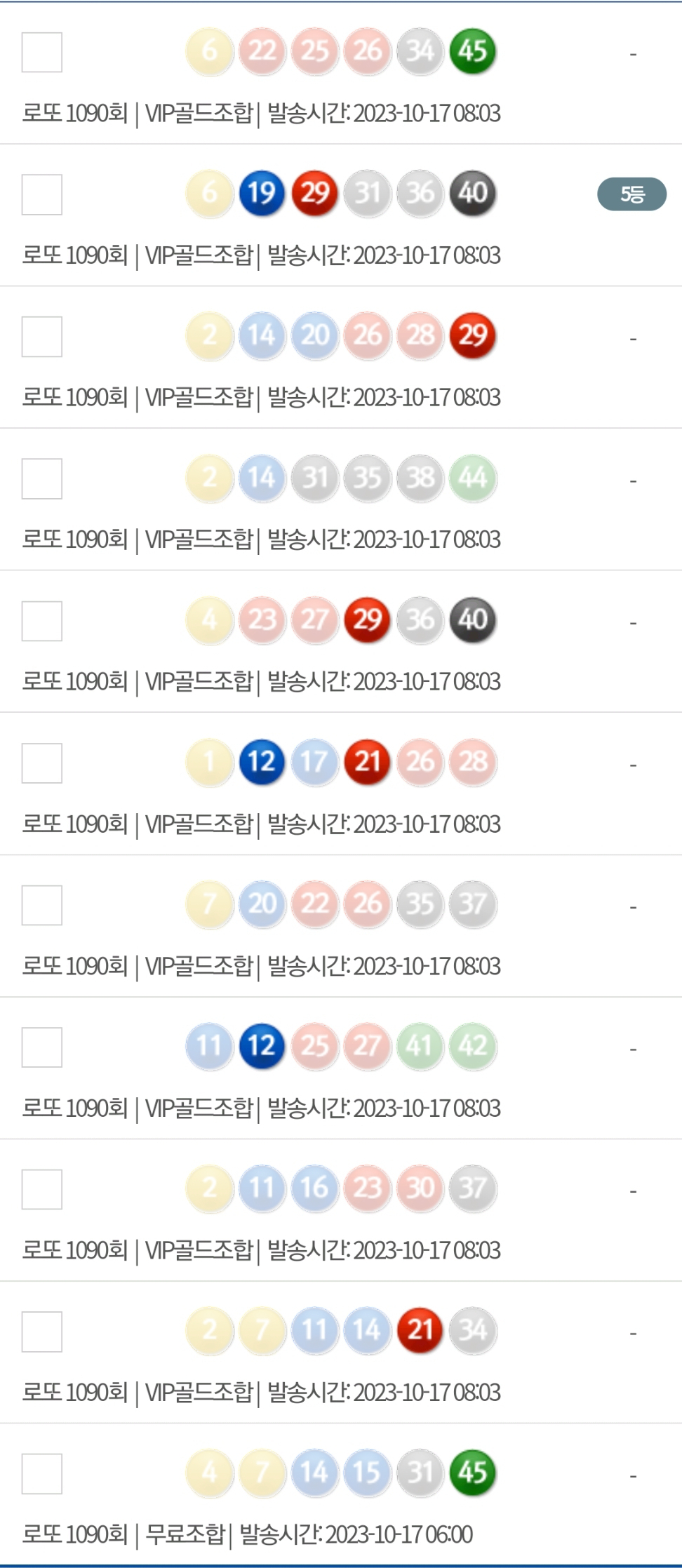Select the checkbox for the 5등 winning row

(x=42, y=194)
